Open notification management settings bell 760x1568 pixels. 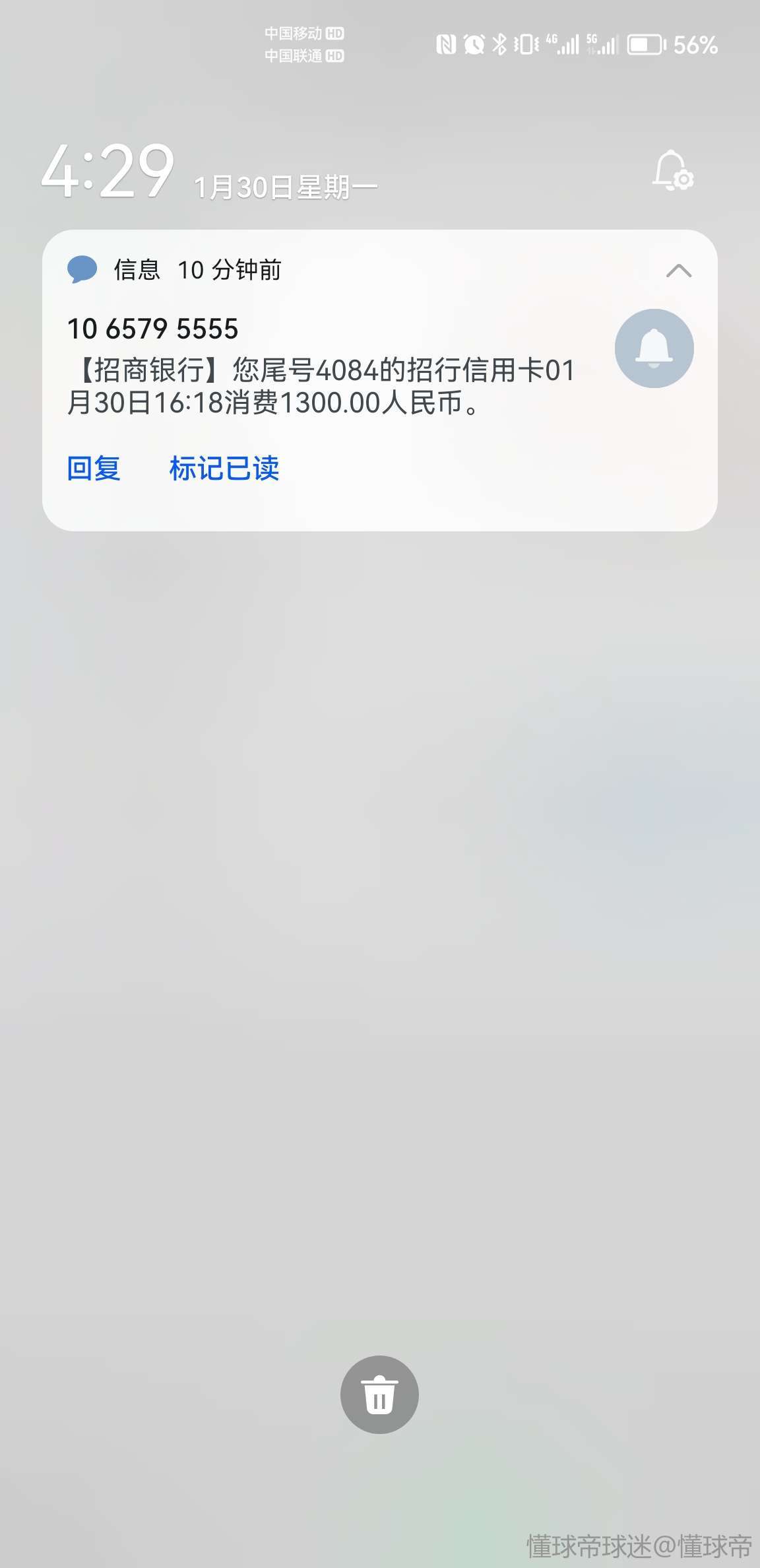click(x=673, y=172)
